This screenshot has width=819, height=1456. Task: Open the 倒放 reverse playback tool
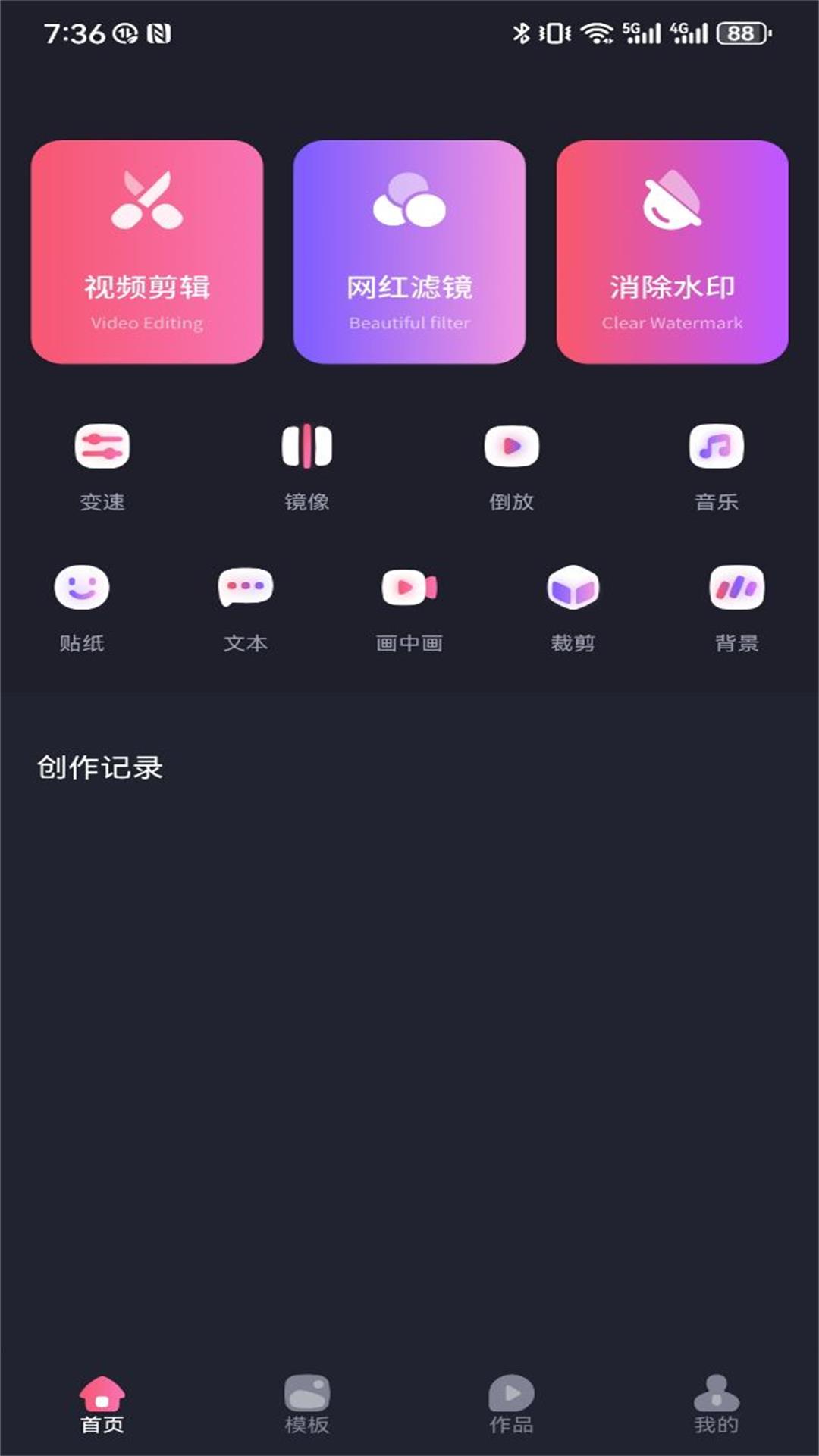pyautogui.click(x=512, y=467)
